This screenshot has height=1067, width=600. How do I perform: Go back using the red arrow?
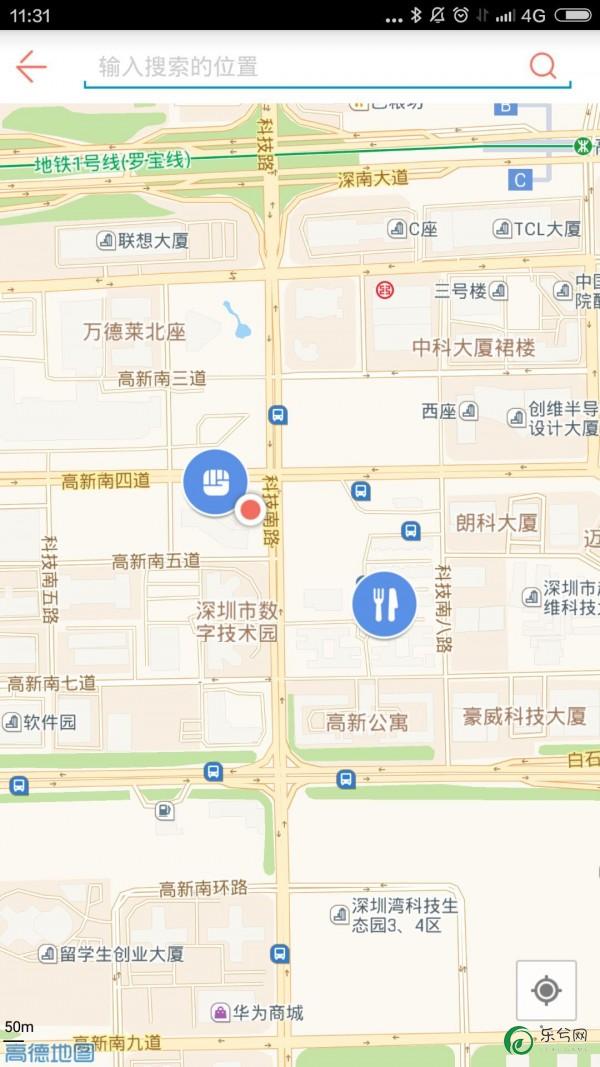tap(31, 67)
